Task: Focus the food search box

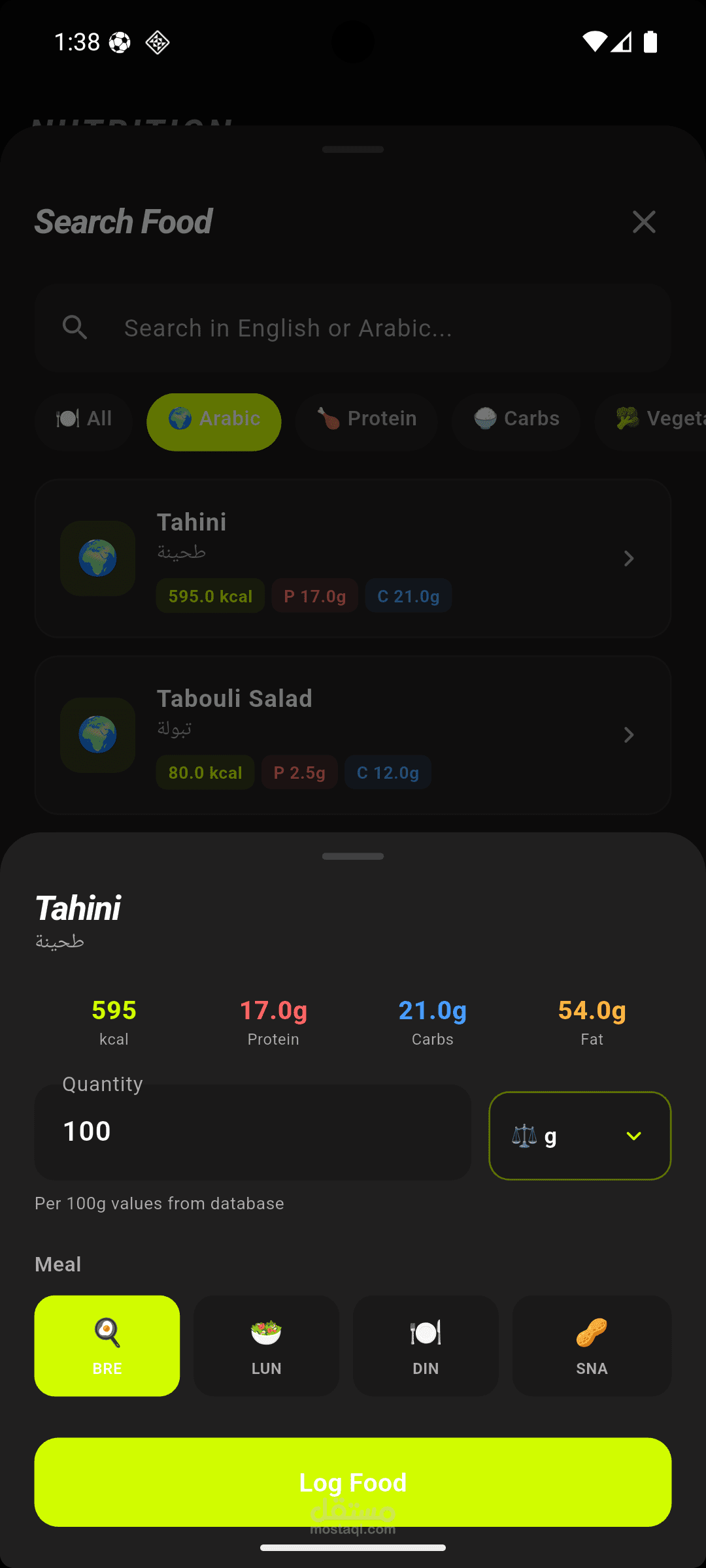Action: 353,328
